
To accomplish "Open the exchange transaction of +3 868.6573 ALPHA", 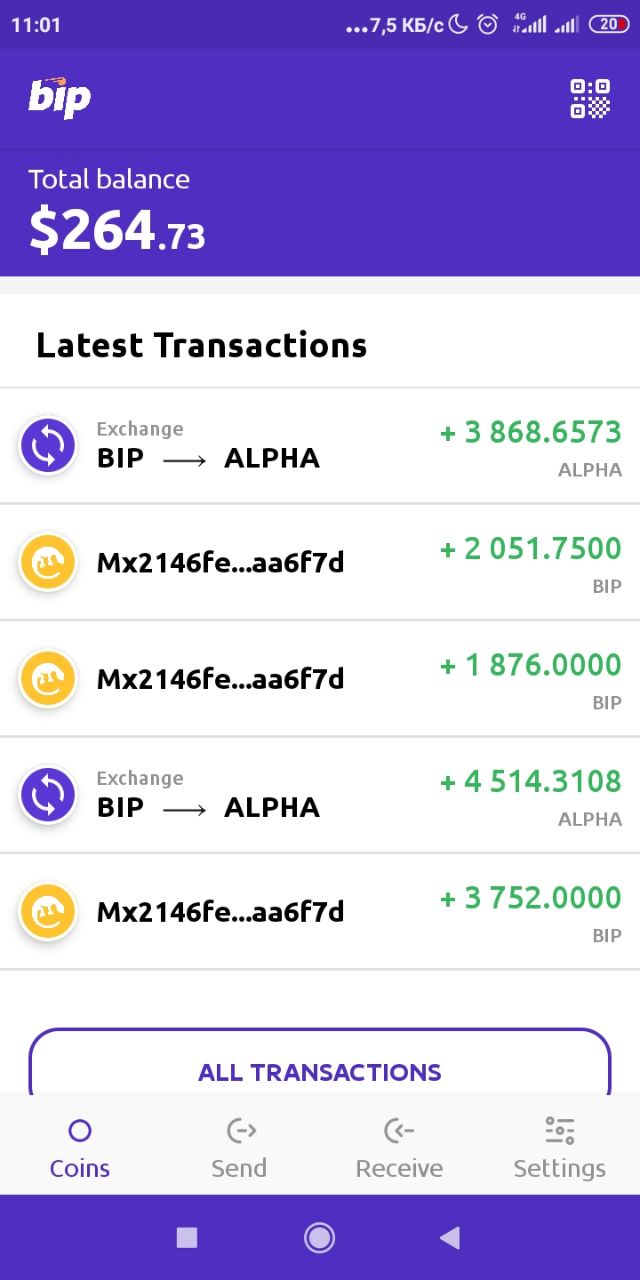I will point(320,446).
